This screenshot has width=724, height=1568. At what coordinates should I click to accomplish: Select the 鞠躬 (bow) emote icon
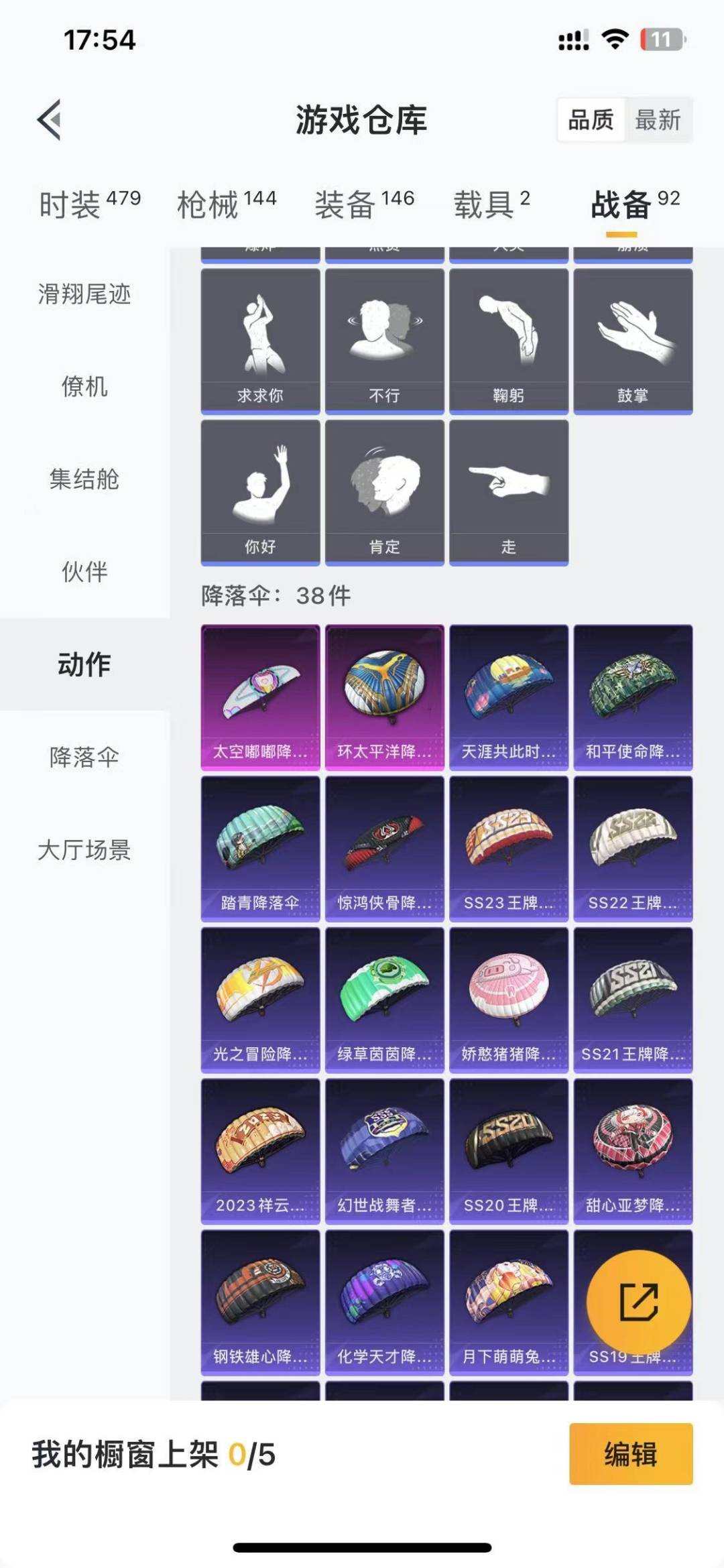[x=509, y=339]
